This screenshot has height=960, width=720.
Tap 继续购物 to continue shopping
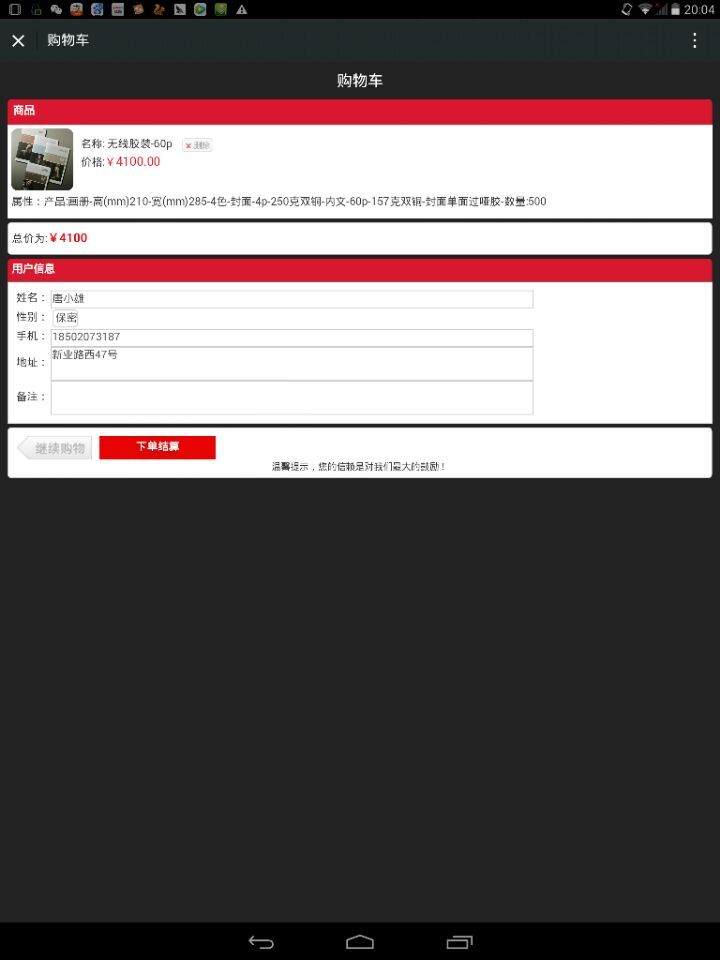(56, 448)
